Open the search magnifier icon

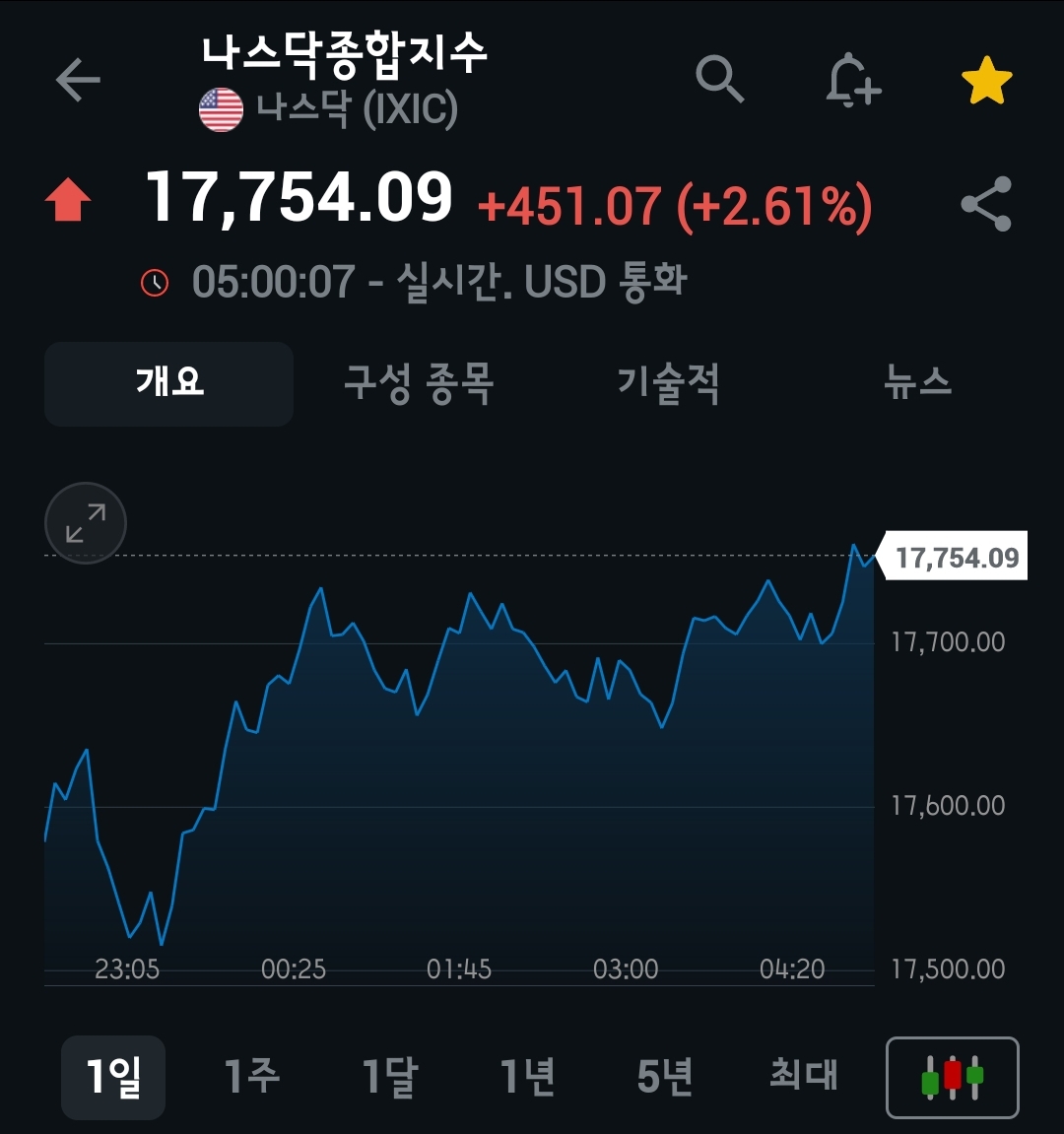[x=720, y=79]
